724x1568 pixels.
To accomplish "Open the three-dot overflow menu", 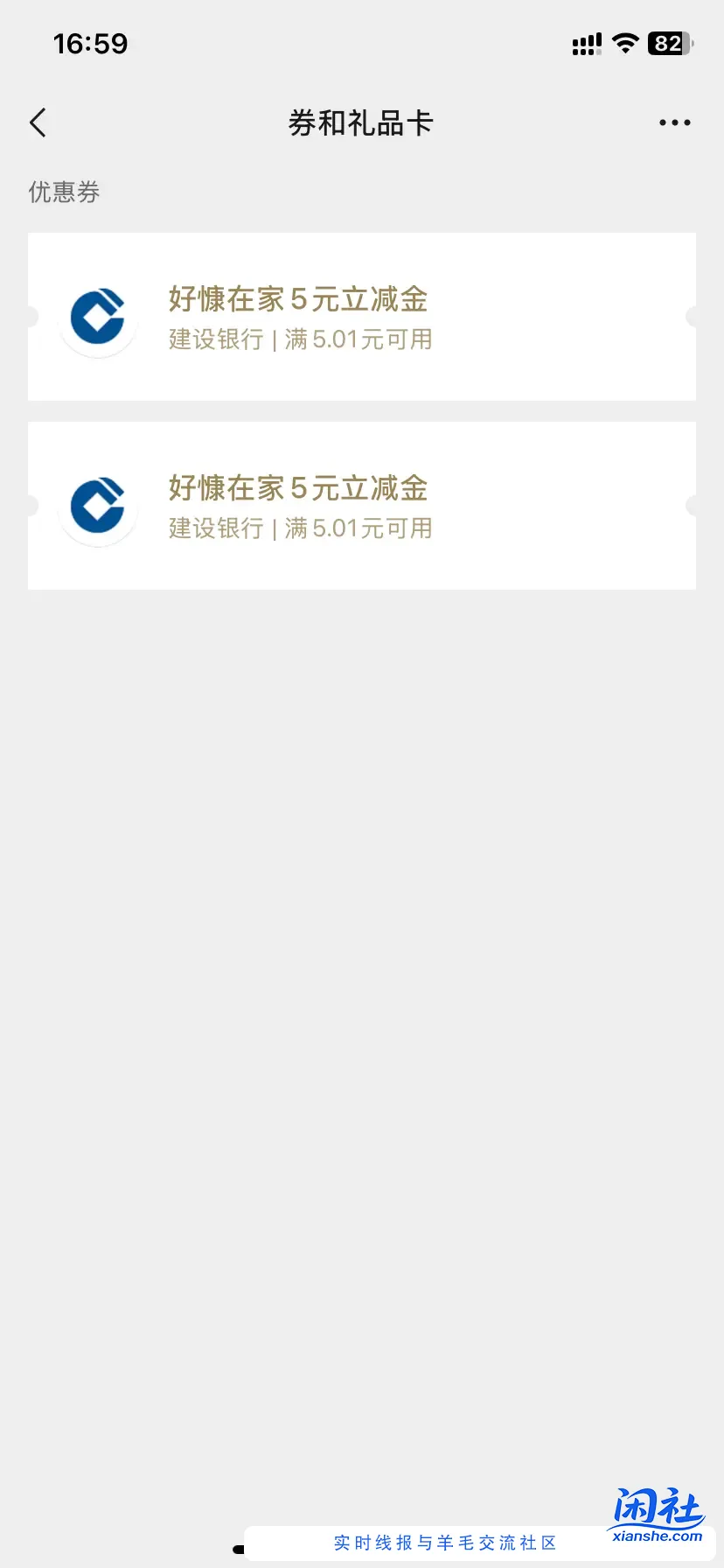I will [674, 123].
